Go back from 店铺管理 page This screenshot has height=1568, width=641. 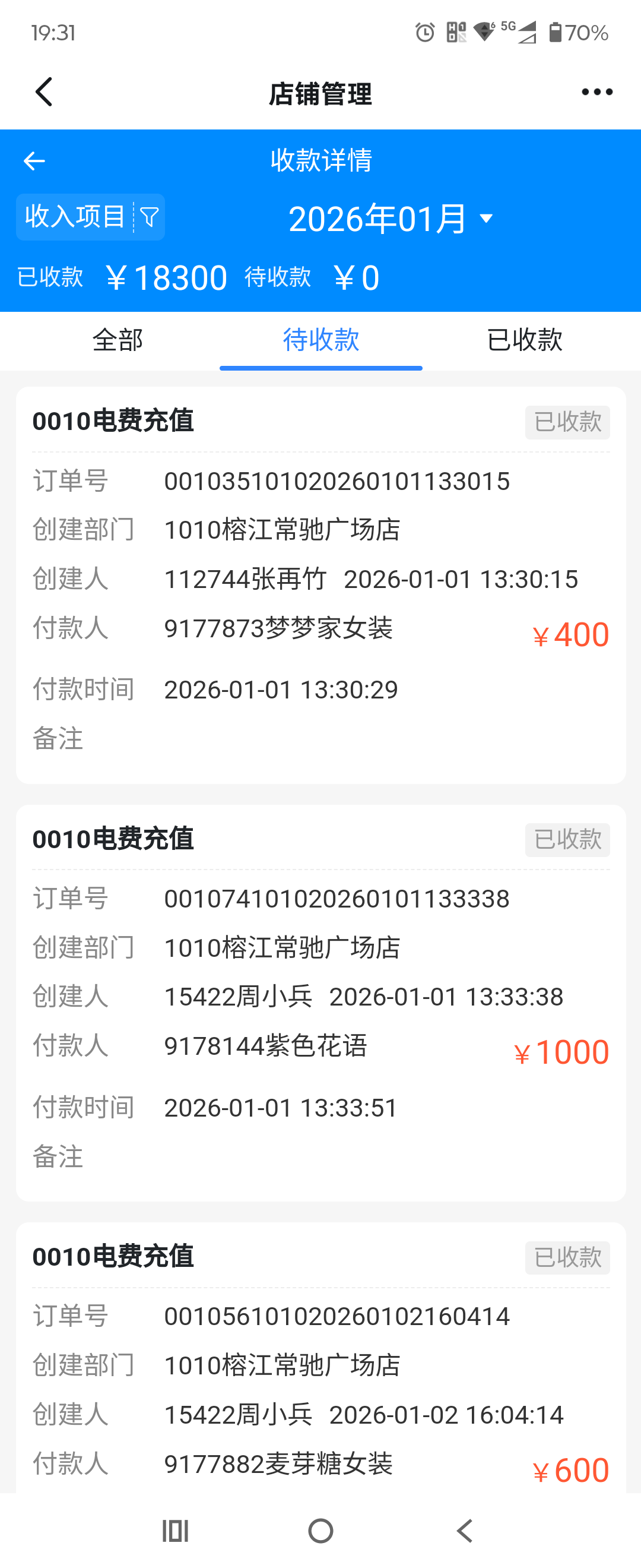click(44, 93)
